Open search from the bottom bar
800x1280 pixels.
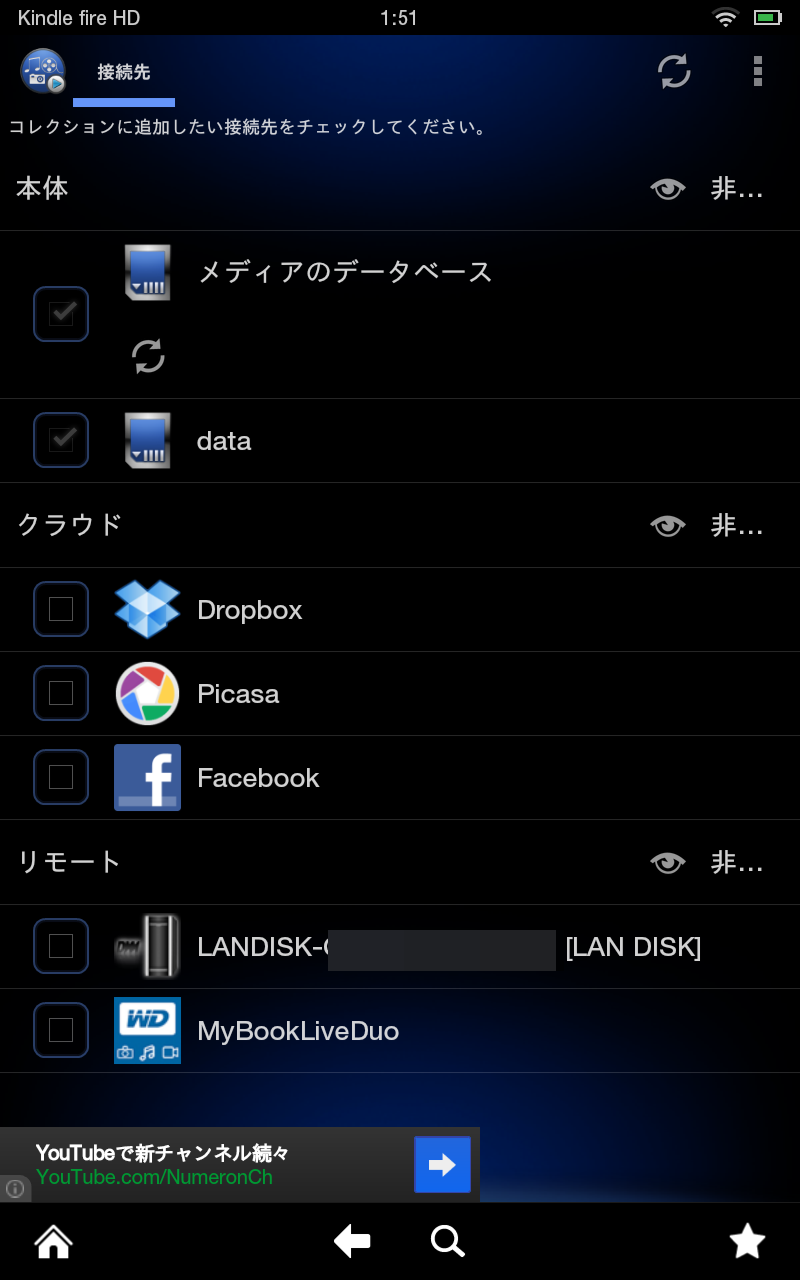(447, 1240)
